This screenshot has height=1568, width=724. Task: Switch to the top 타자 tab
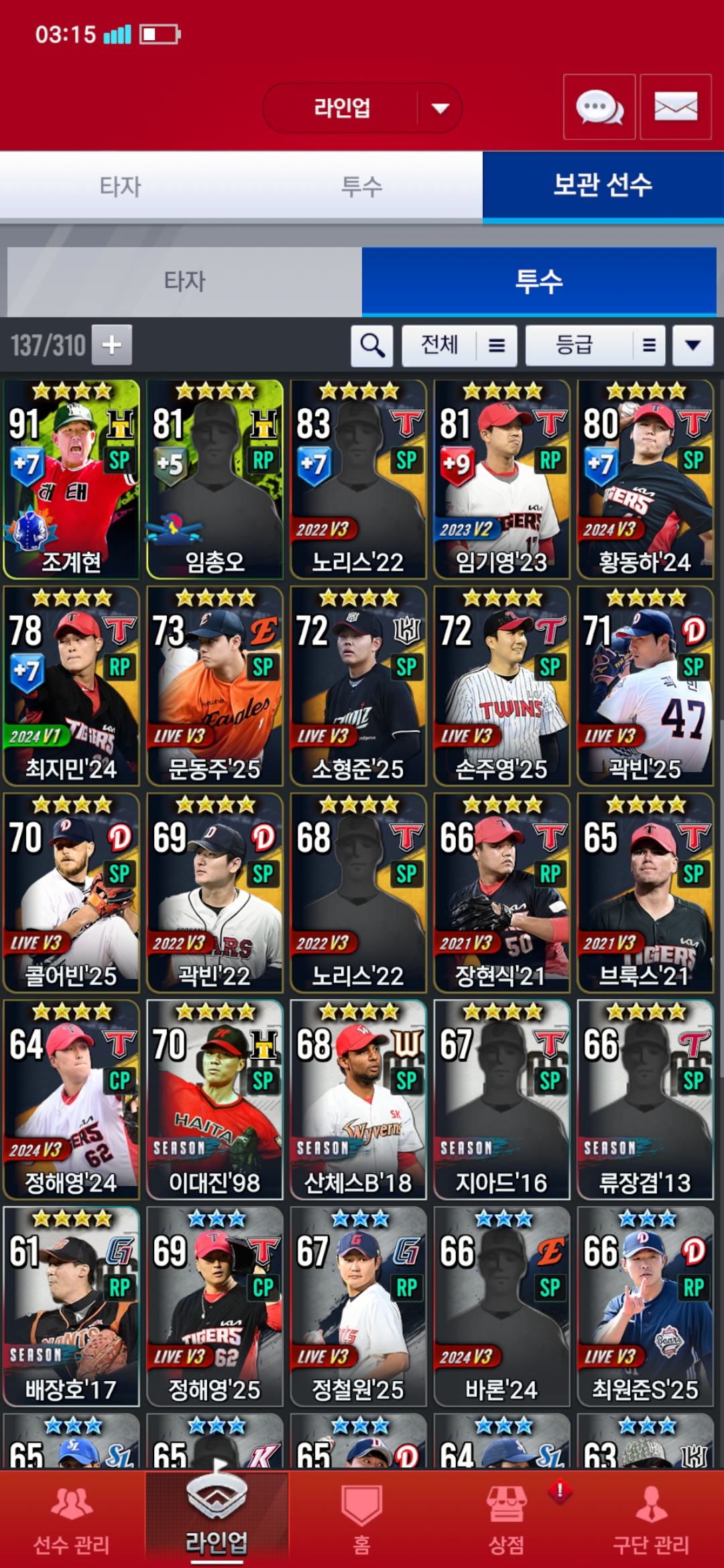[x=121, y=186]
